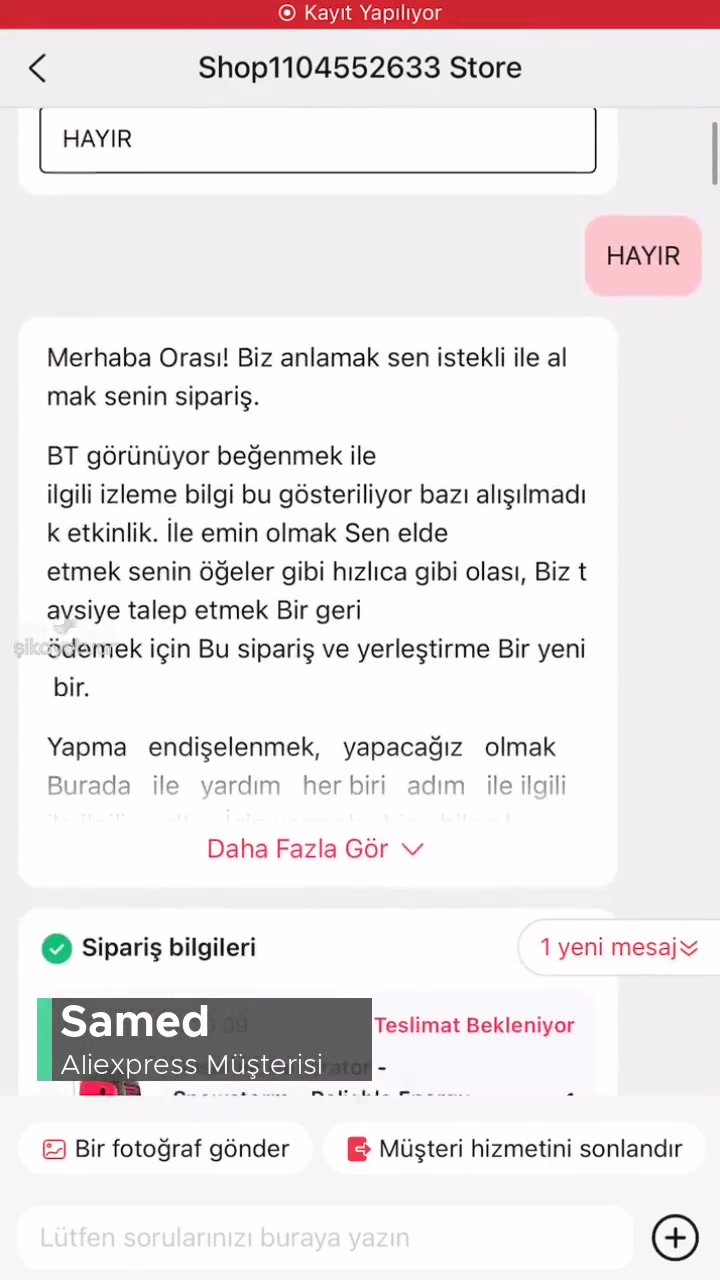Tap the Shop1104552633 Store title
The height and width of the screenshot is (1280, 720).
(x=359, y=67)
